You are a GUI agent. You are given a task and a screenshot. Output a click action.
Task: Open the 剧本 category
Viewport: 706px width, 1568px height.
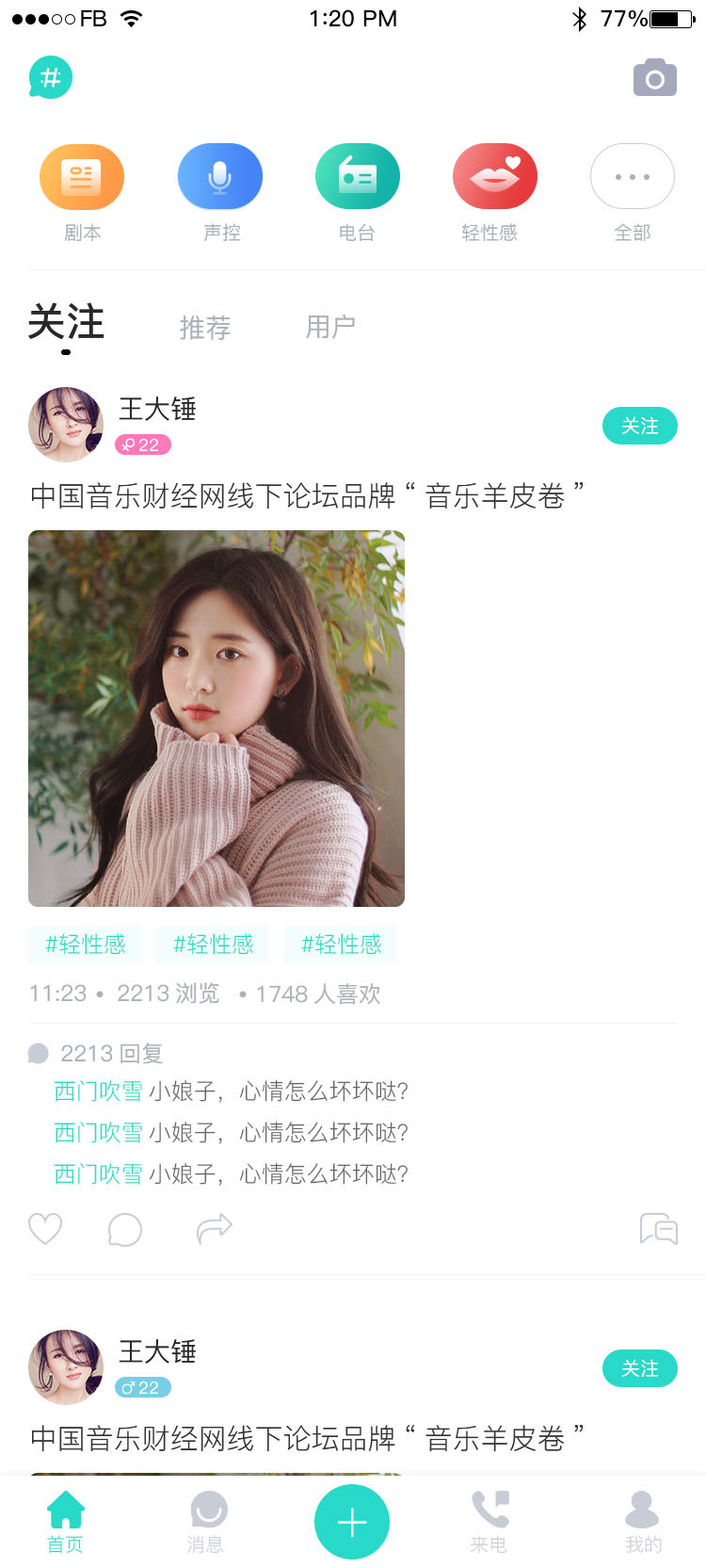click(x=82, y=177)
